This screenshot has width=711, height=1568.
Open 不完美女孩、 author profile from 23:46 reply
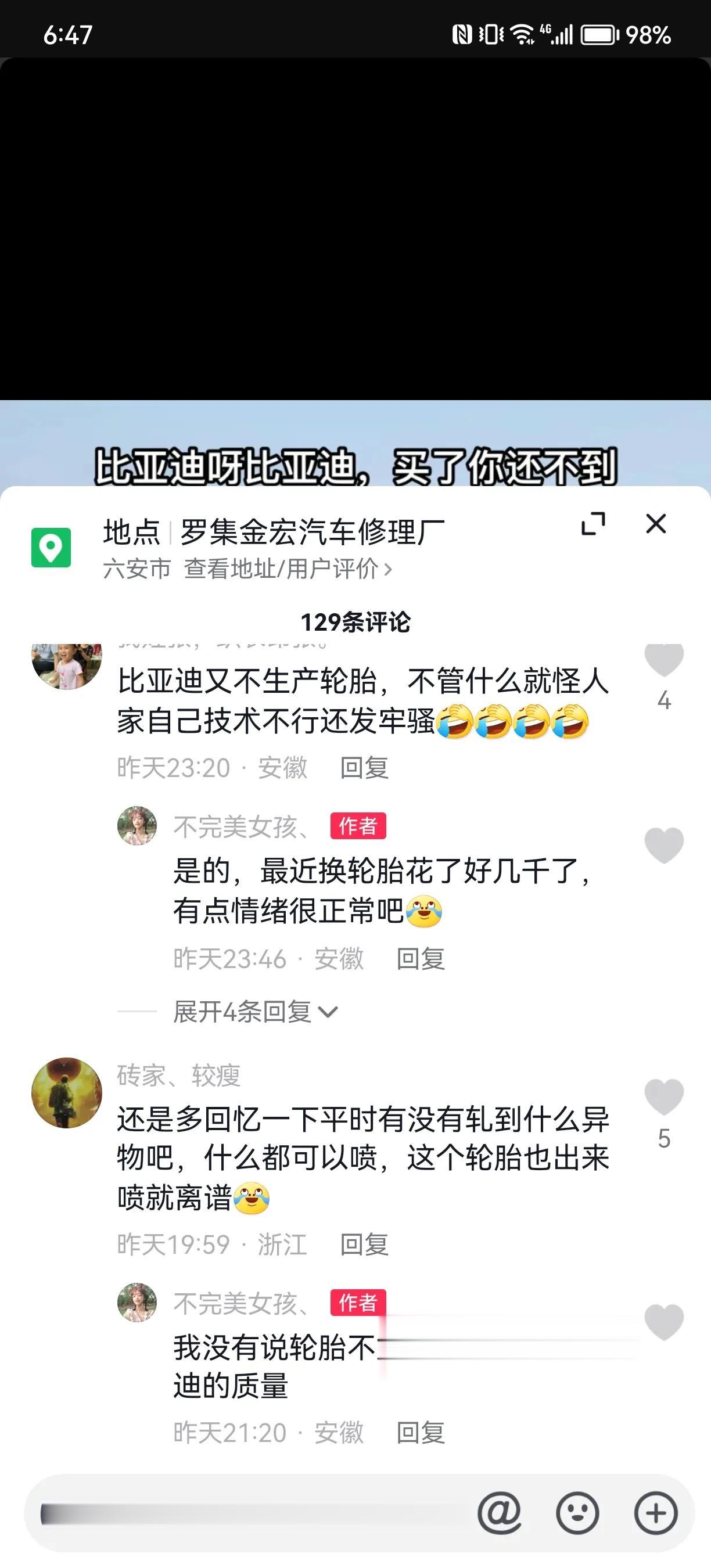point(137,826)
